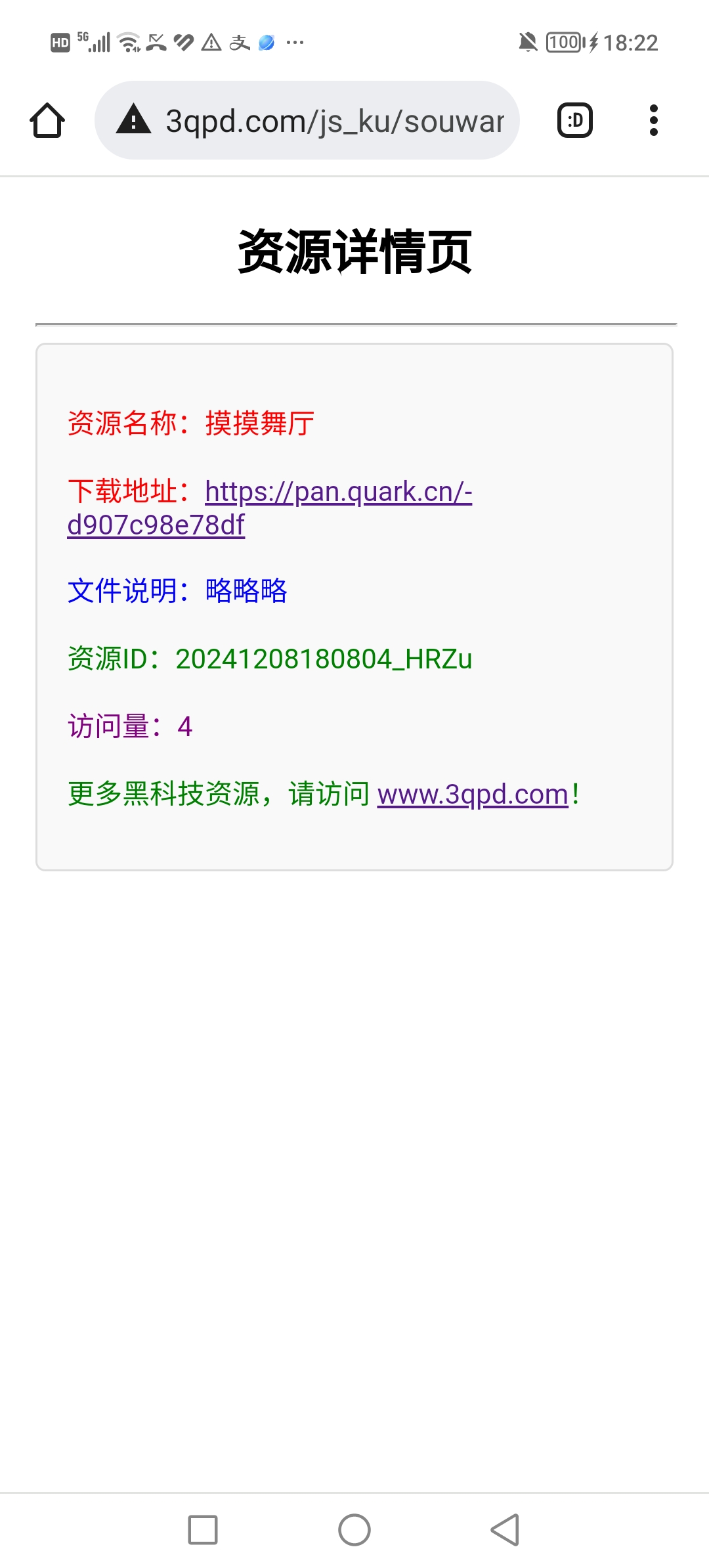Go to the browser home page

47,121
